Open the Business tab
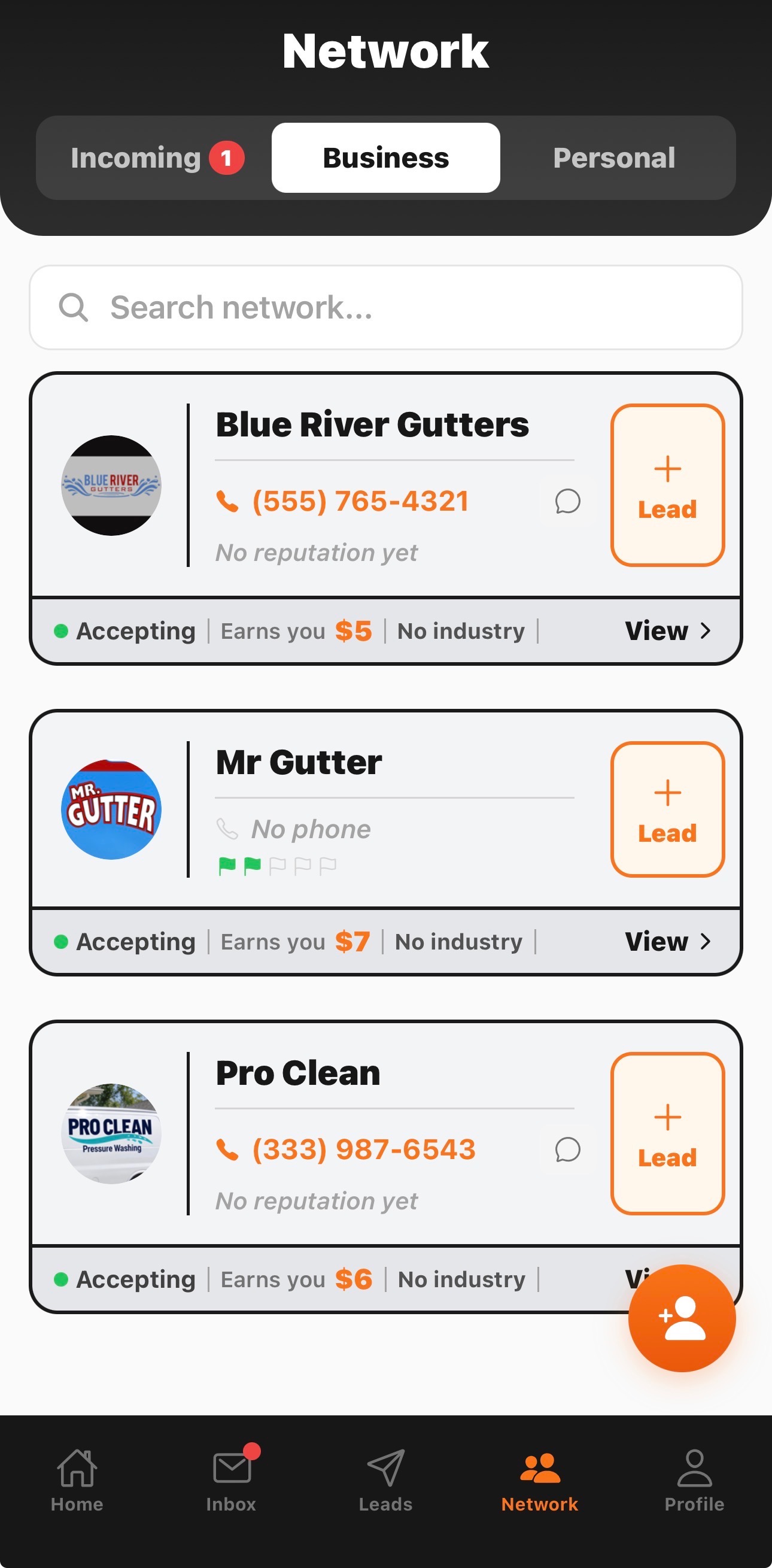Viewport: 772px width, 1568px height. coord(385,157)
